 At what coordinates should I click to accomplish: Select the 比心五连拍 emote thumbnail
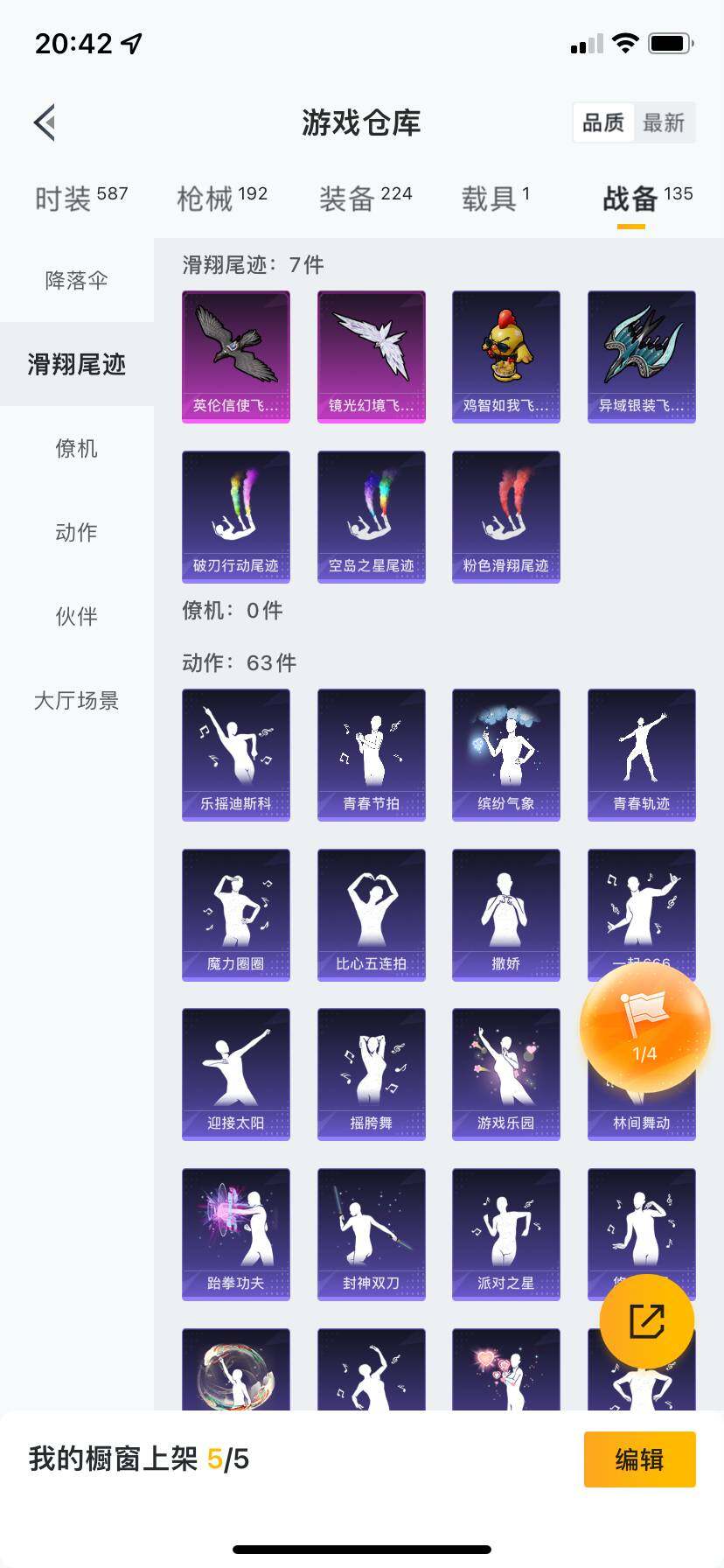click(371, 914)
